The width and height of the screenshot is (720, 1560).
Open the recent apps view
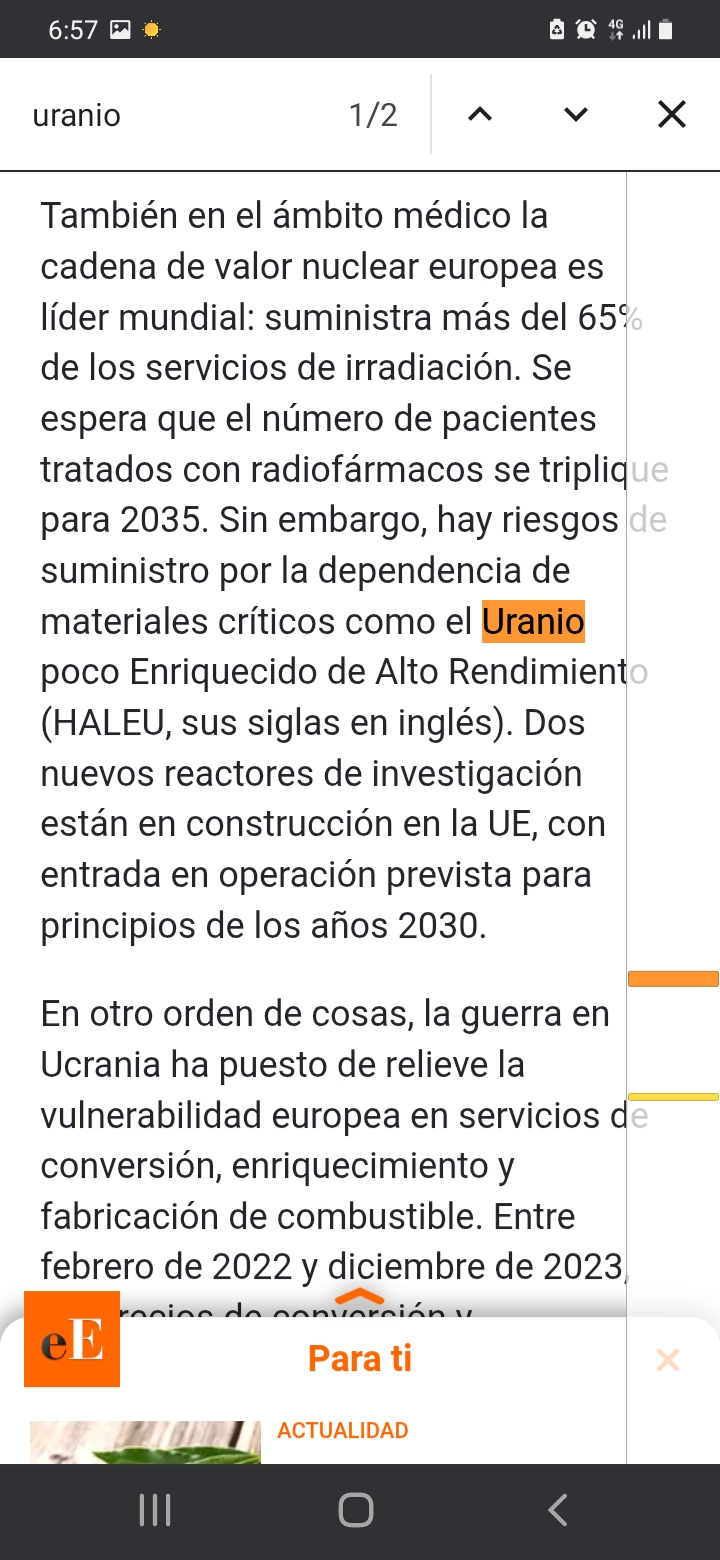tap(155, 1510)
